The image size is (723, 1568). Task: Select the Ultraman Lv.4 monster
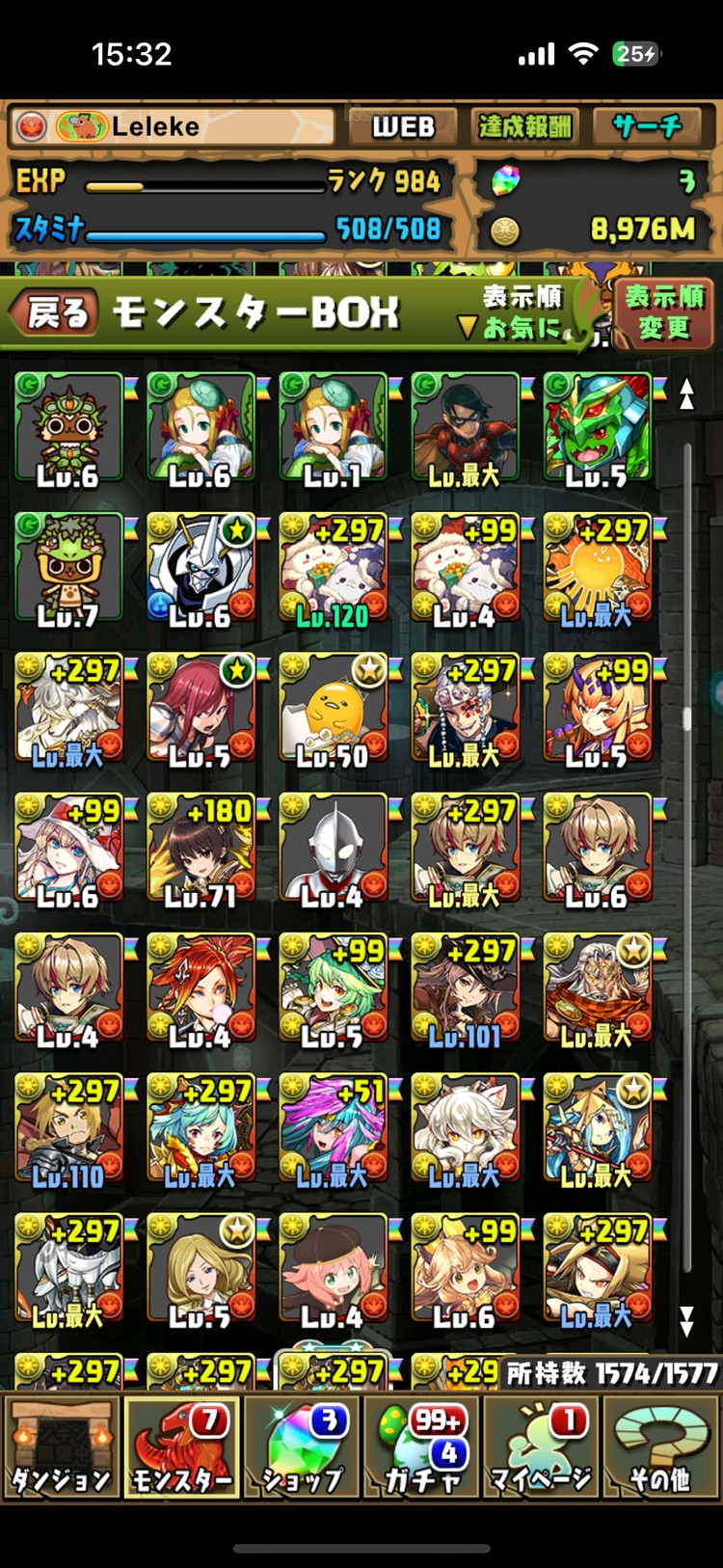[333, 851]
